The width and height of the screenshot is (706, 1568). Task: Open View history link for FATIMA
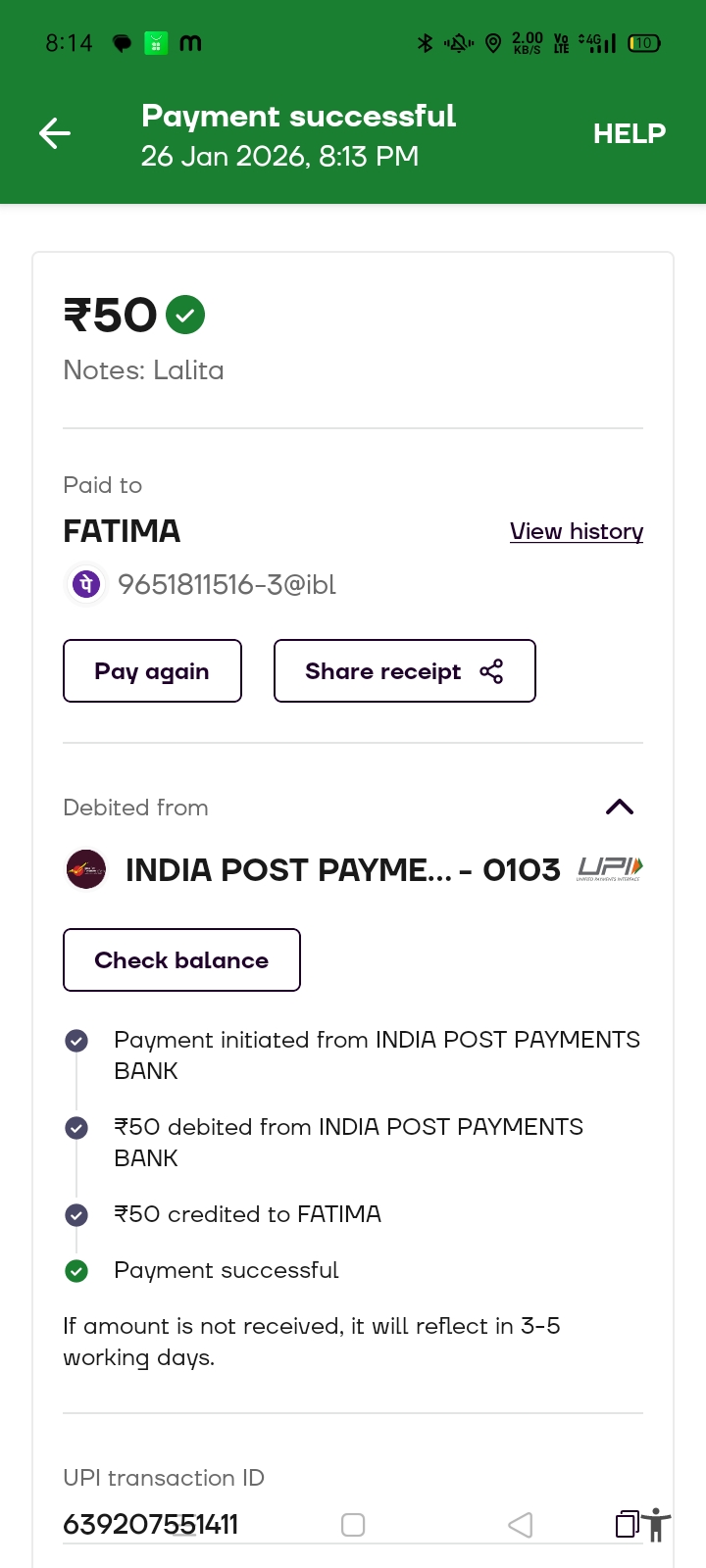click(x=577, y=531)
